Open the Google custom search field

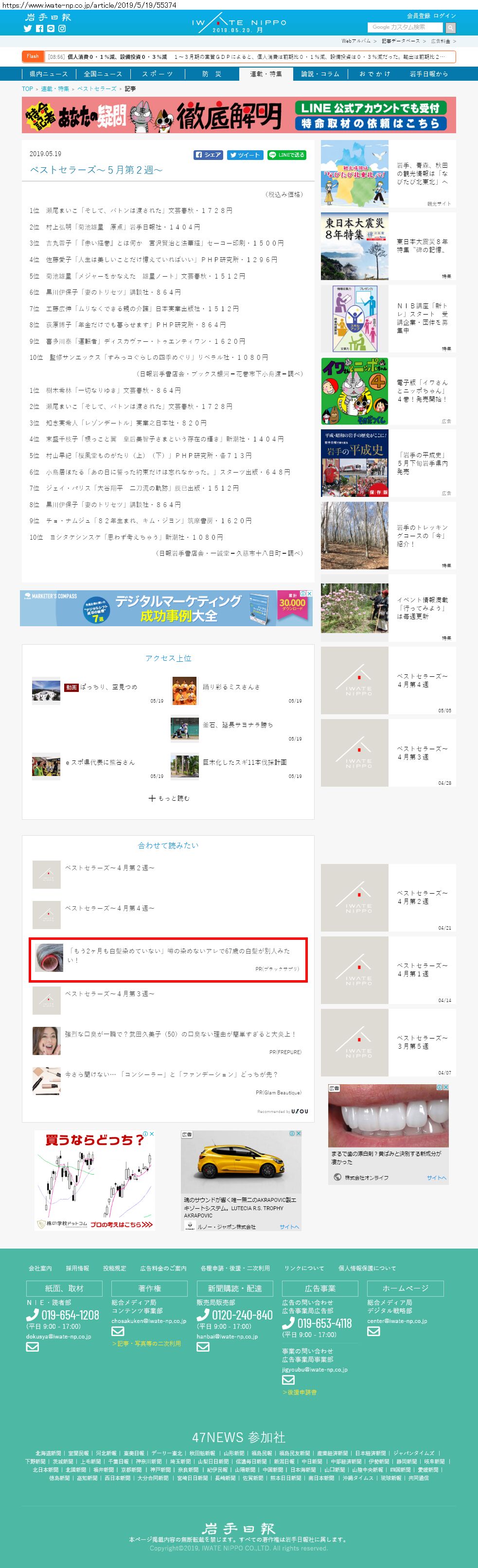point(405,27)
